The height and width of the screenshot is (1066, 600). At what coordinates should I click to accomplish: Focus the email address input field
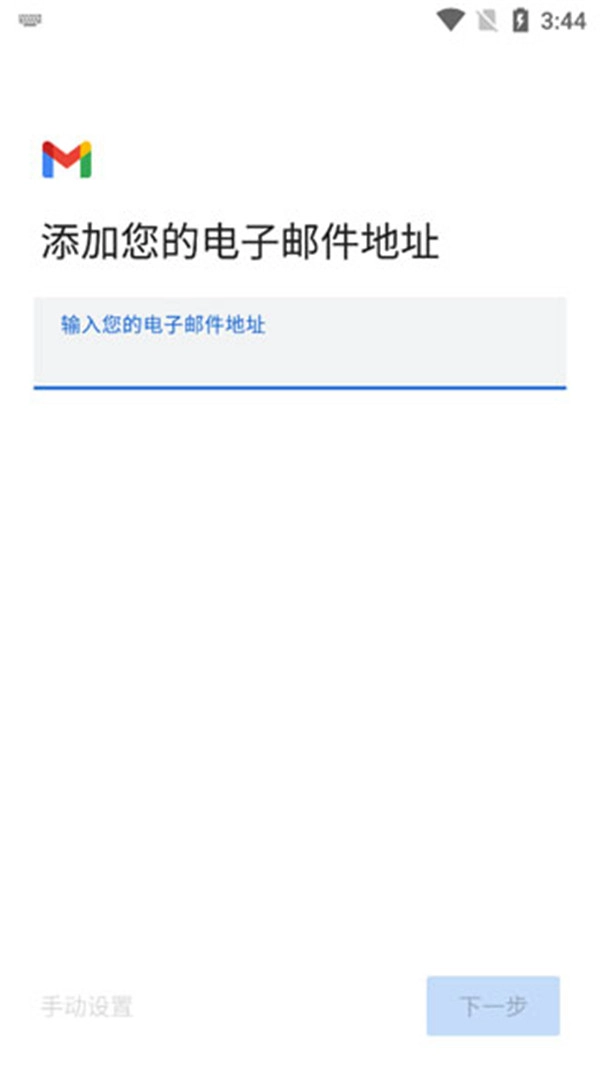(300, 343)
